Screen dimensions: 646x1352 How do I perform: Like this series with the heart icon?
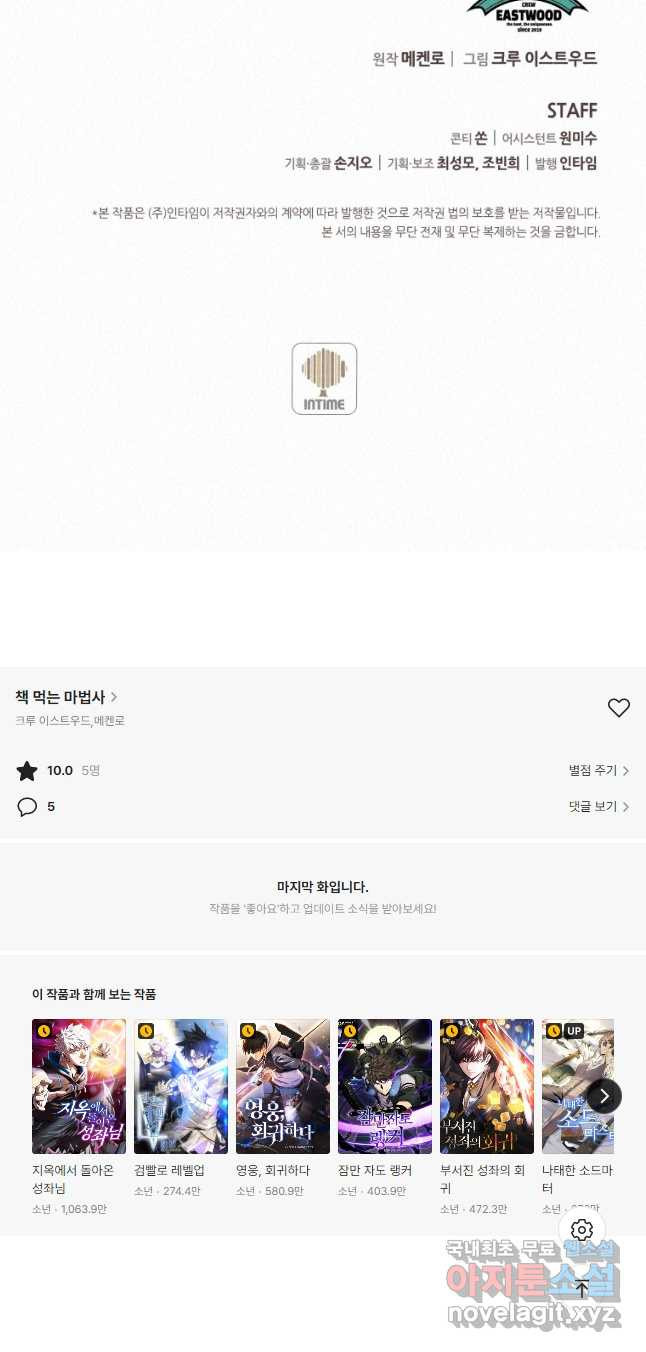[619, 708]
